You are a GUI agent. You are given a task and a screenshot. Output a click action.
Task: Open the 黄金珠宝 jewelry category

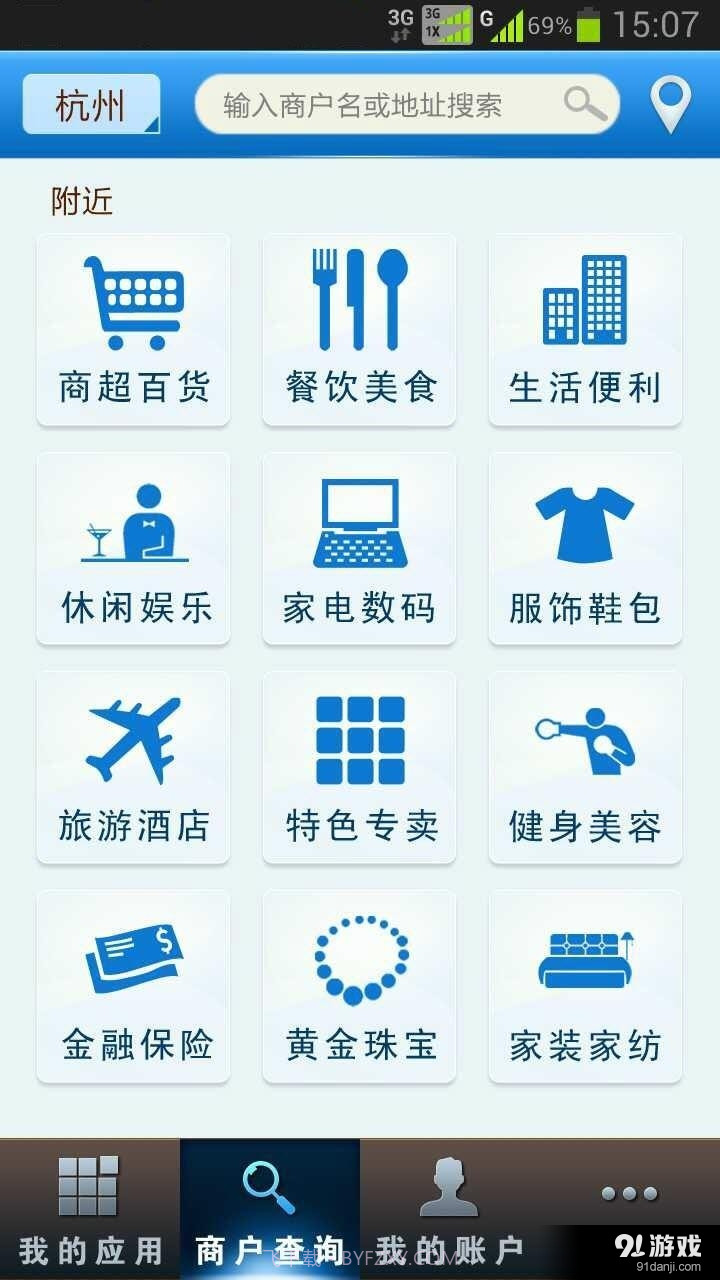(x=358, y=986)
